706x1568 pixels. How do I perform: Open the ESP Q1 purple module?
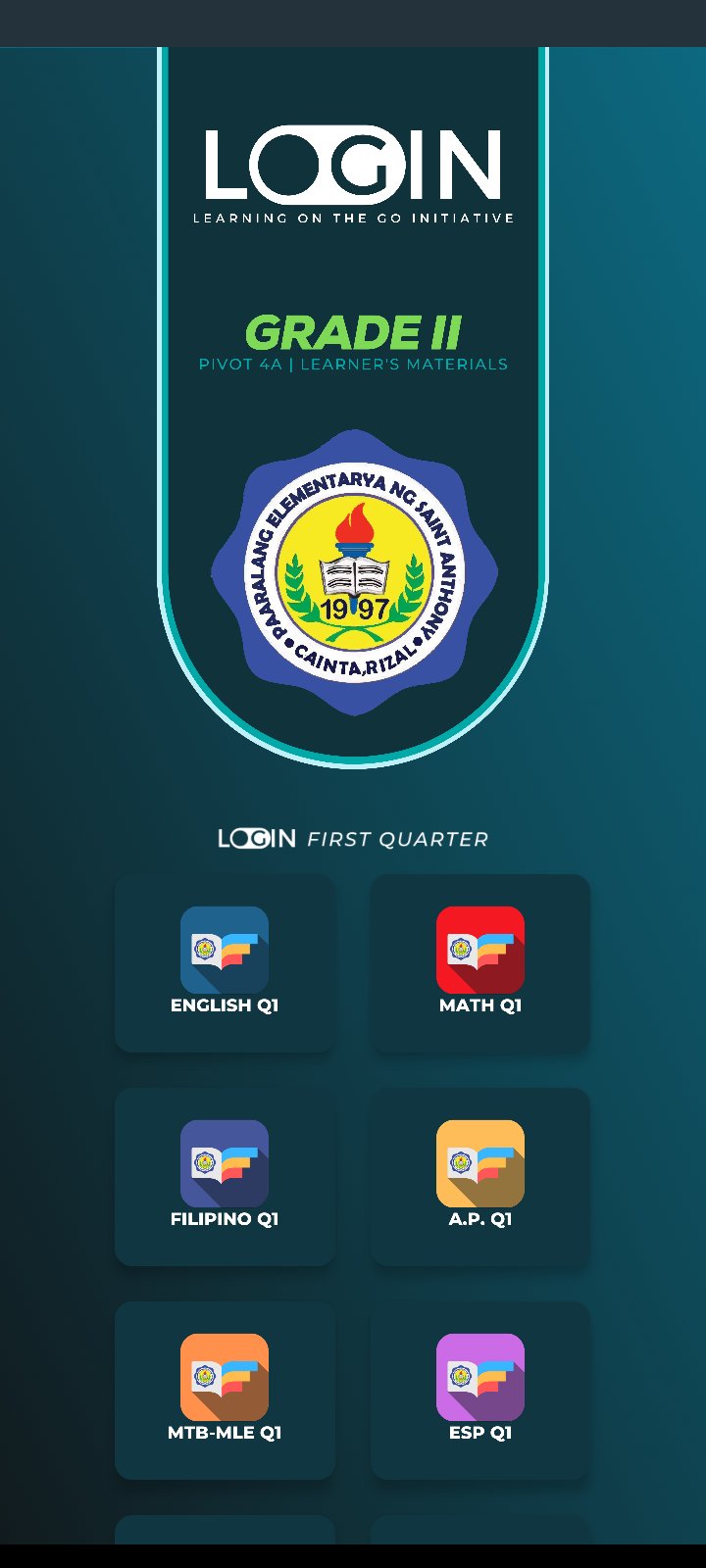click(x=479, y=1377)
